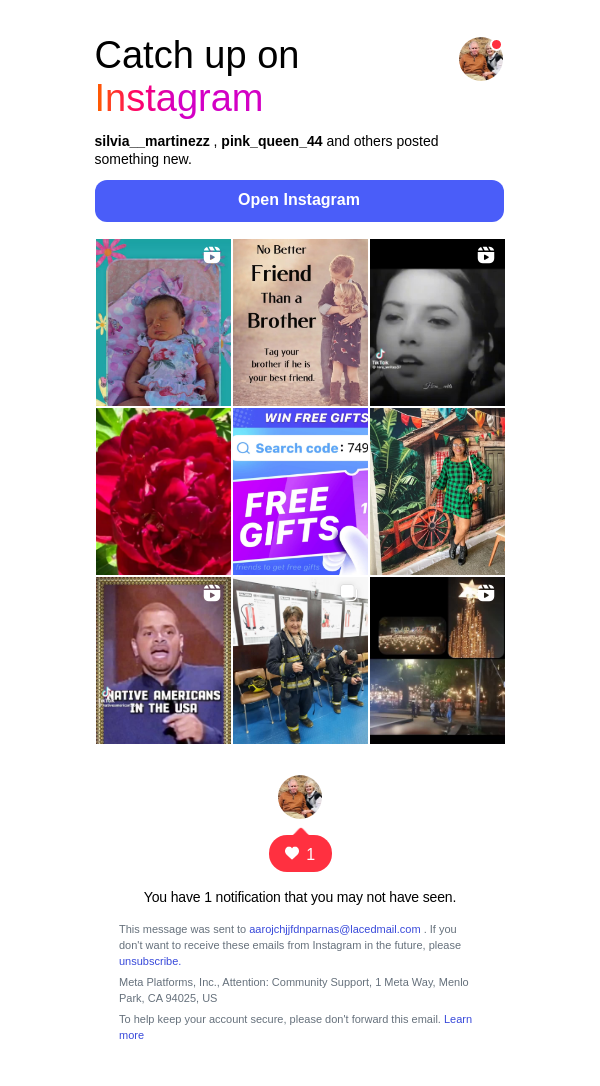The image size is (600, 1086).
Task: Tap the Open Instagram button
Action: tap(299, 200)
